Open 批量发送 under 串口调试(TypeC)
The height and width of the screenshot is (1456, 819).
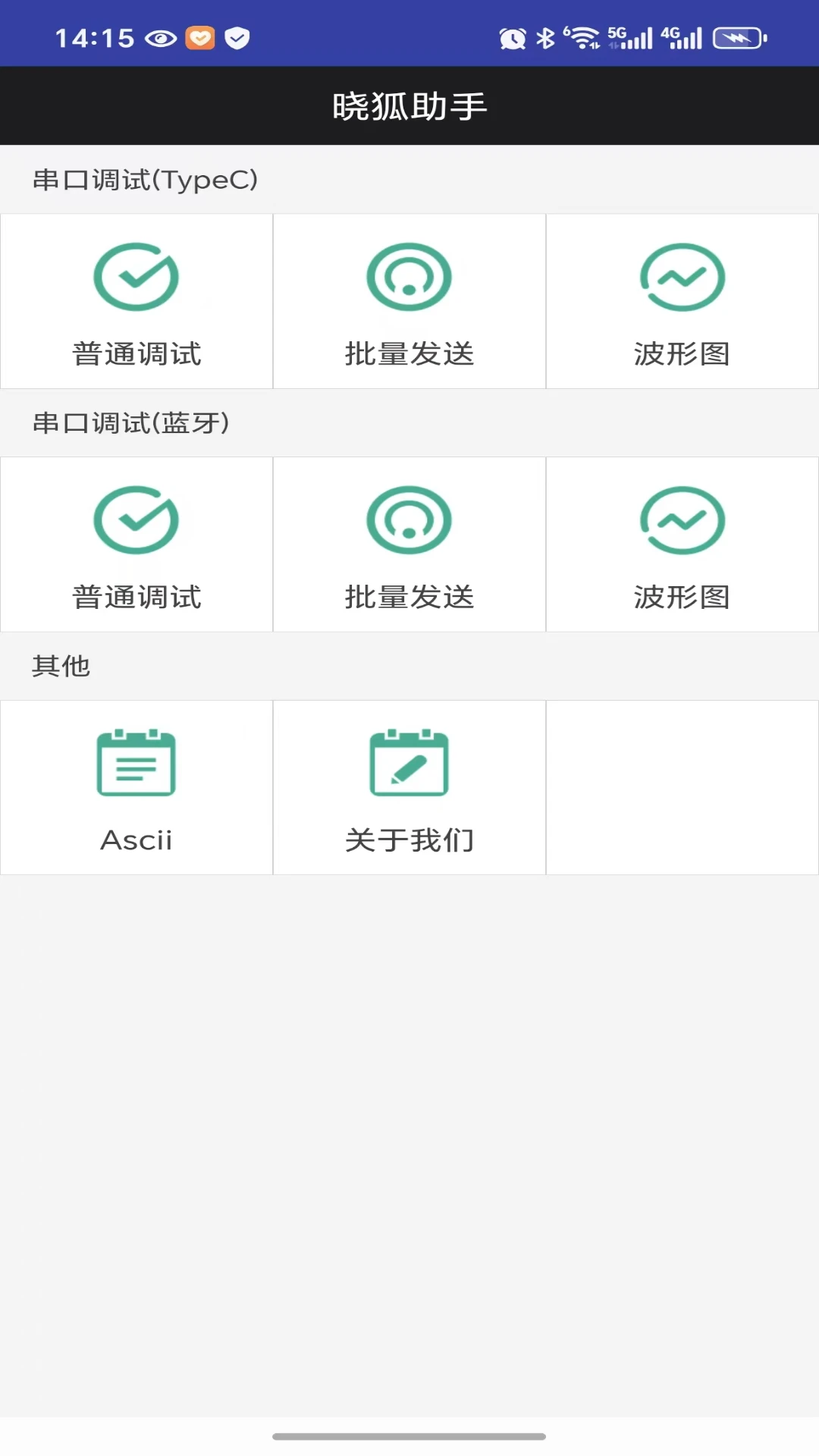click(409, 302)
